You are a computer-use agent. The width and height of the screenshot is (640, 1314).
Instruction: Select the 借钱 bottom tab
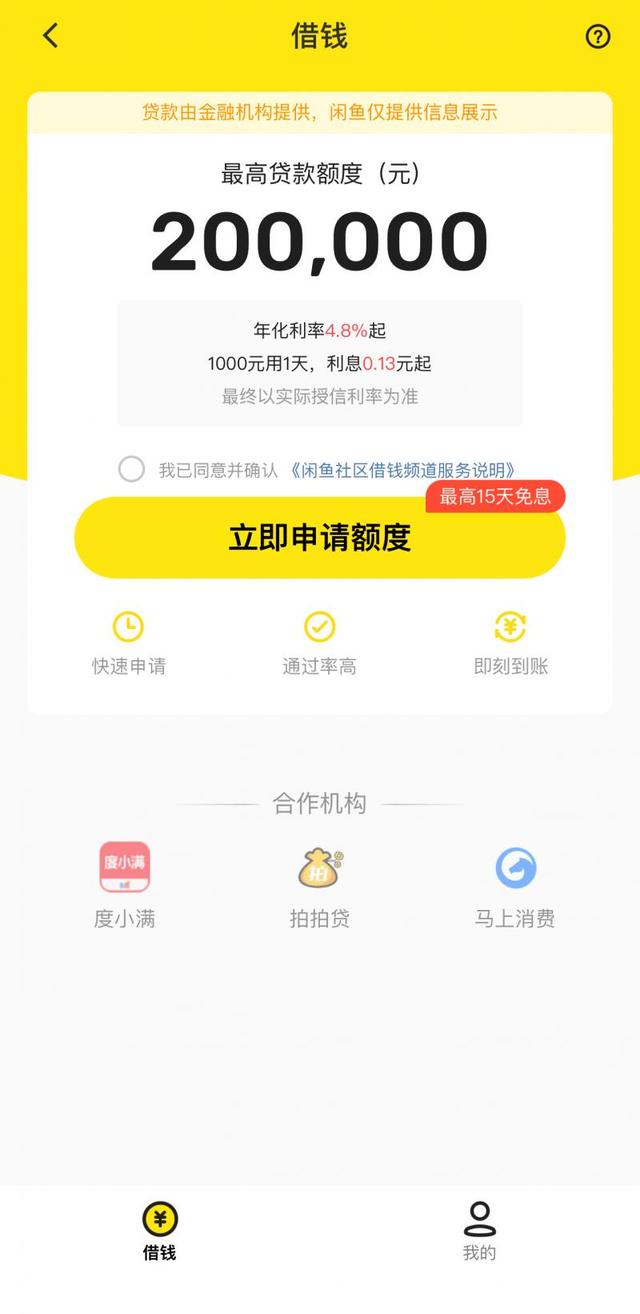[160, 1232]
